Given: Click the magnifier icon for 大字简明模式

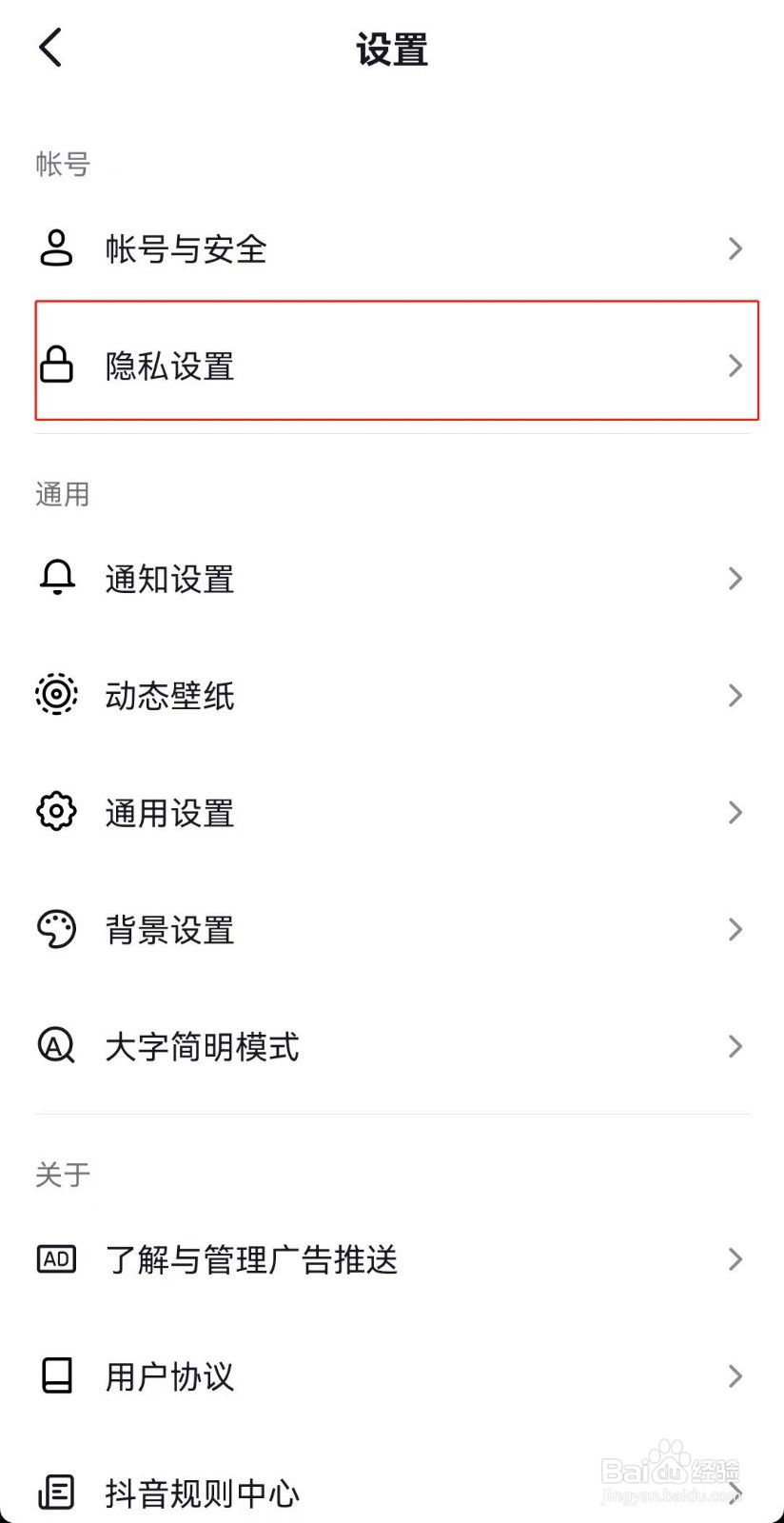Looking at the screenshot, I should click(56, 1046).
